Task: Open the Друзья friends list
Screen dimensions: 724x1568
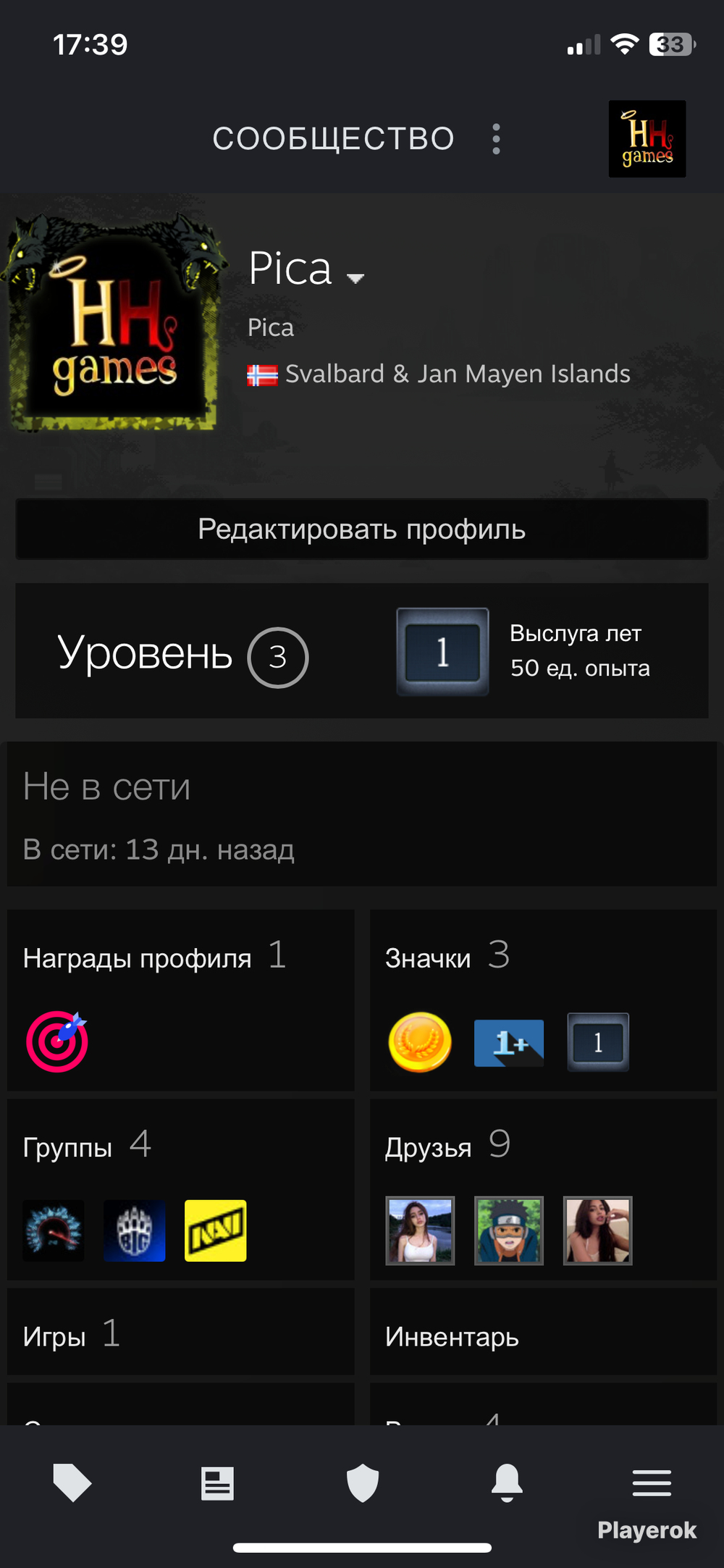Action: coord(543,1189)
